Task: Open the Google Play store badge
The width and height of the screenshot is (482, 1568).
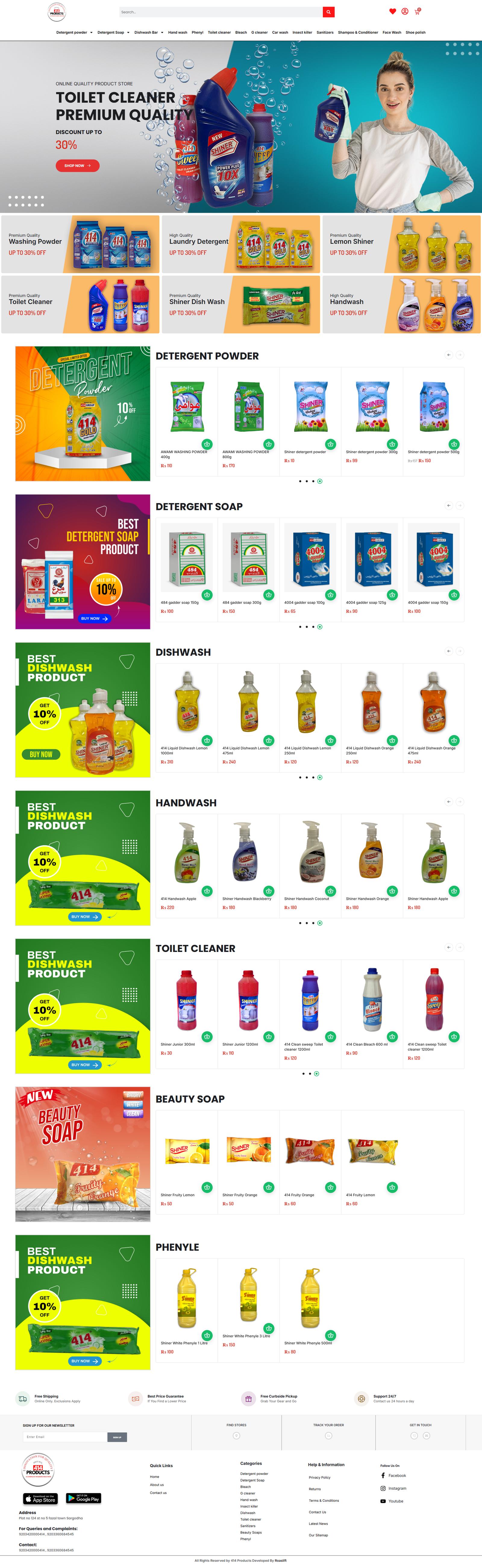Action: [83, 1499]
